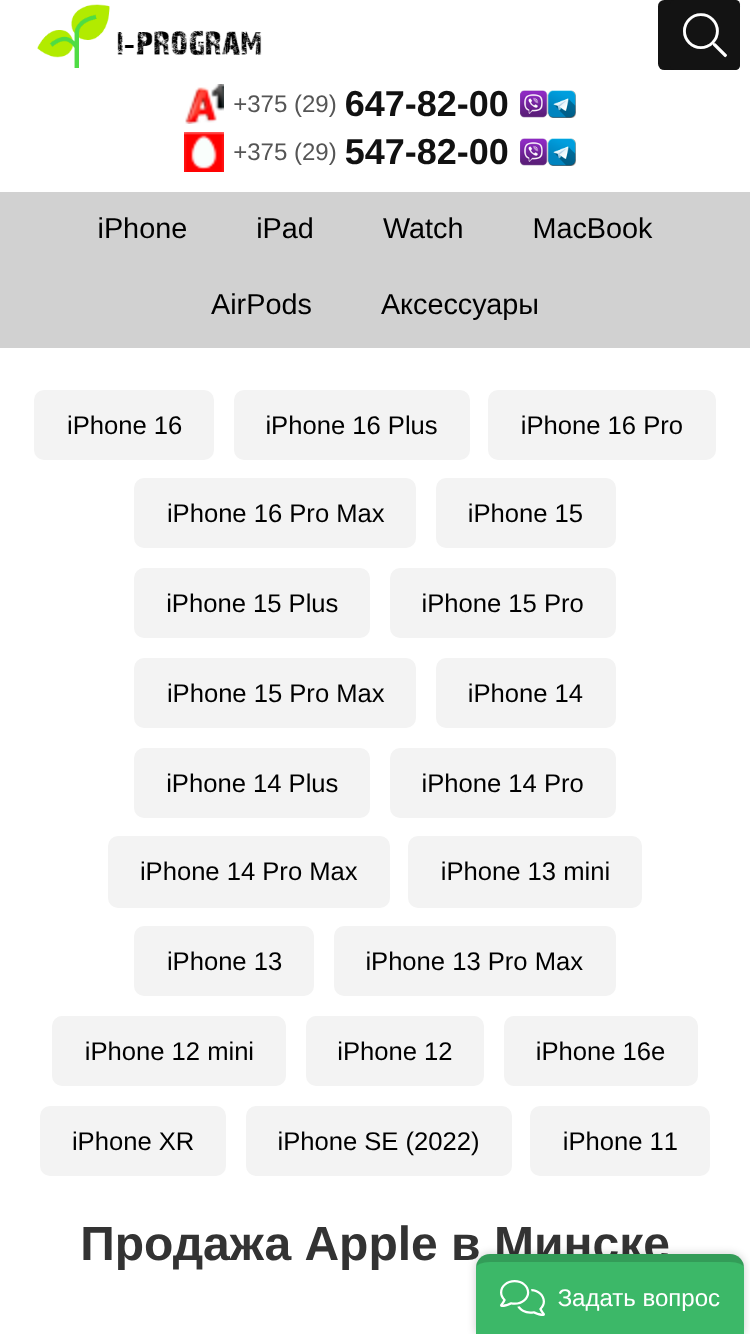Viewport: 750px width, 1334px height.
Task: Open the Аксессуары category
Action: pyautogui.click(x=460, y=305)
